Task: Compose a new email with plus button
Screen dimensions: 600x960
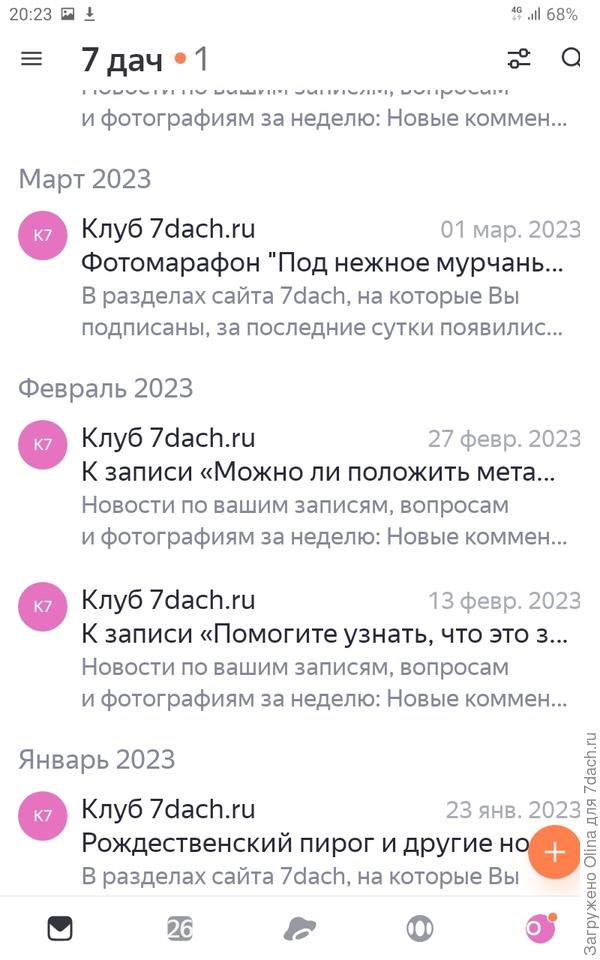Action: (x=553, y=853)
